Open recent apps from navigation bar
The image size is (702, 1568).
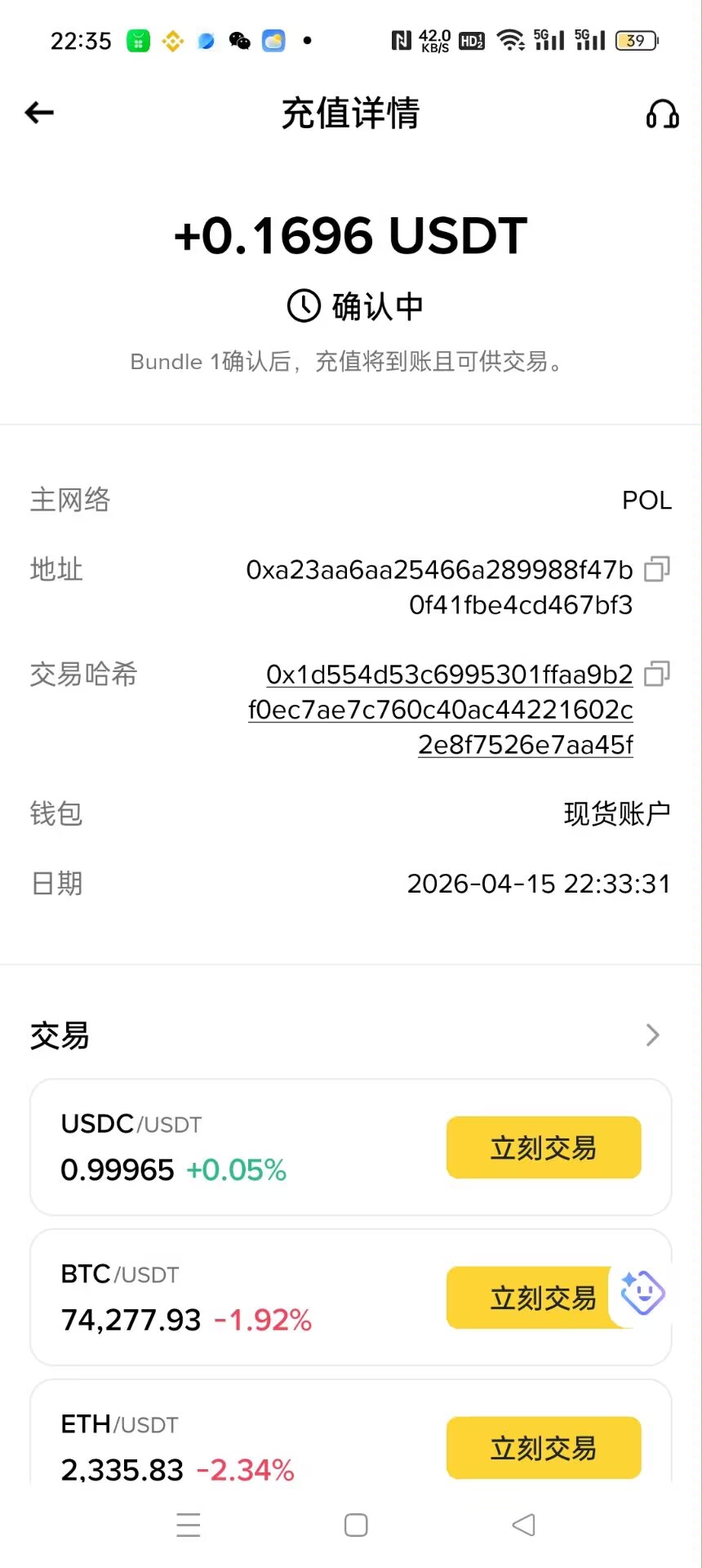pyautogui.click(x=189, y=1525)
